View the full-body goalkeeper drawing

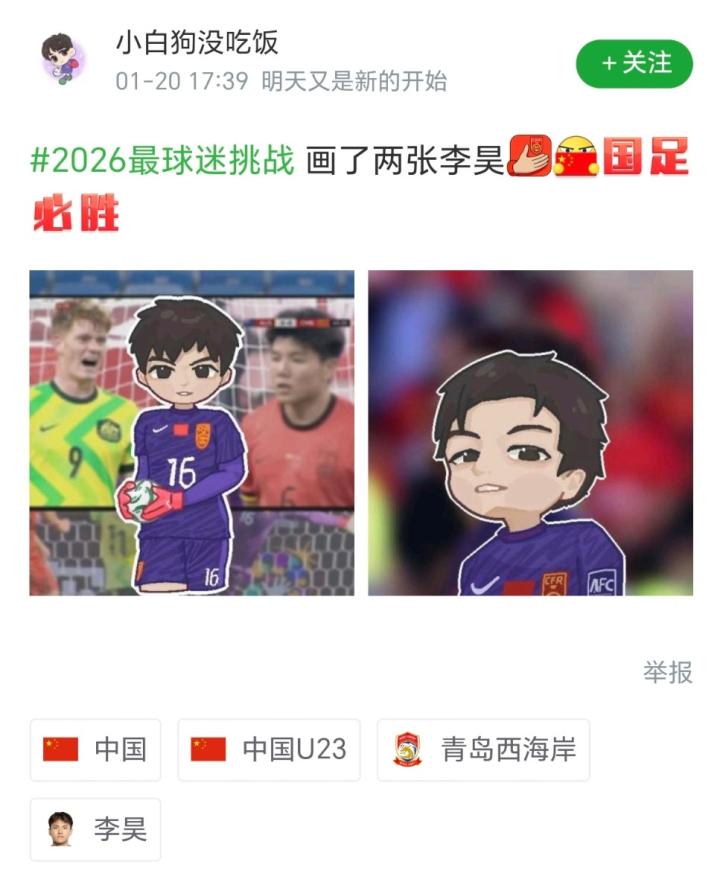[191, 433]
